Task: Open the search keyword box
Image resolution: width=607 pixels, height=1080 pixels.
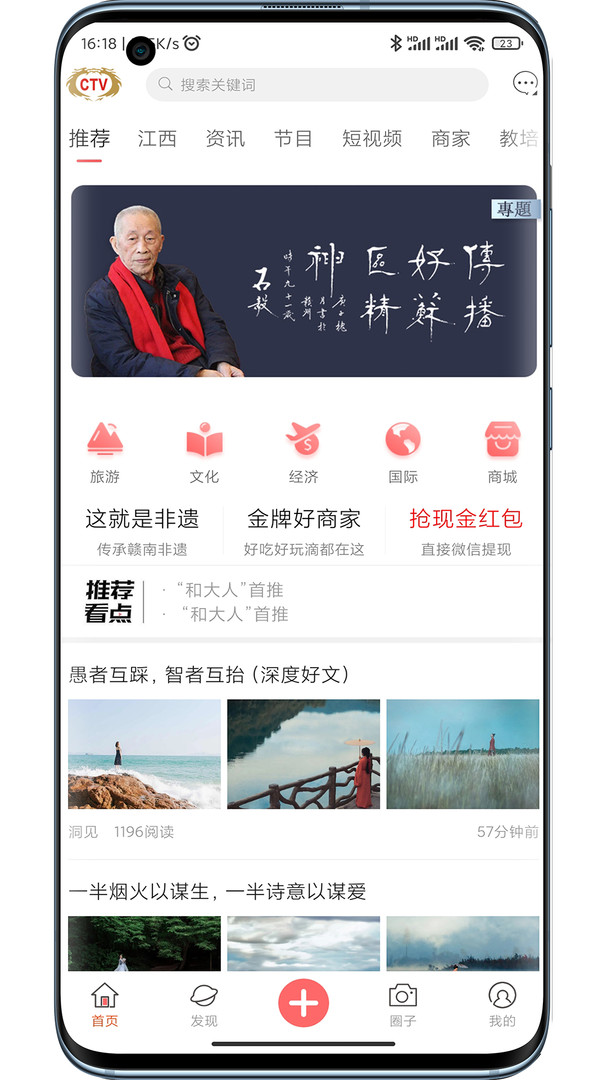Action: pyautogui.click(x=316, y=85)
